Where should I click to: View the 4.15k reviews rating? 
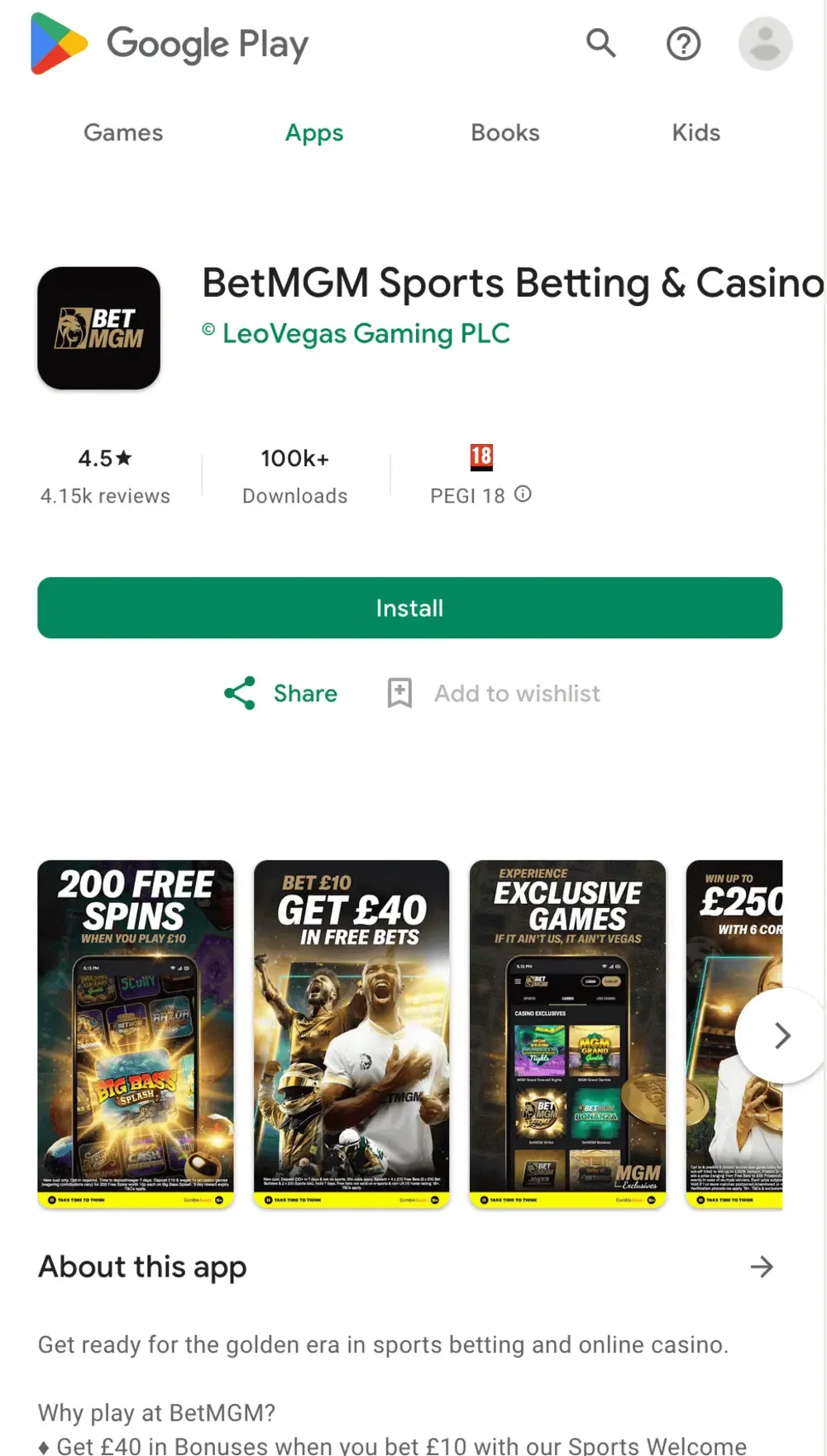tap(105, 475)
